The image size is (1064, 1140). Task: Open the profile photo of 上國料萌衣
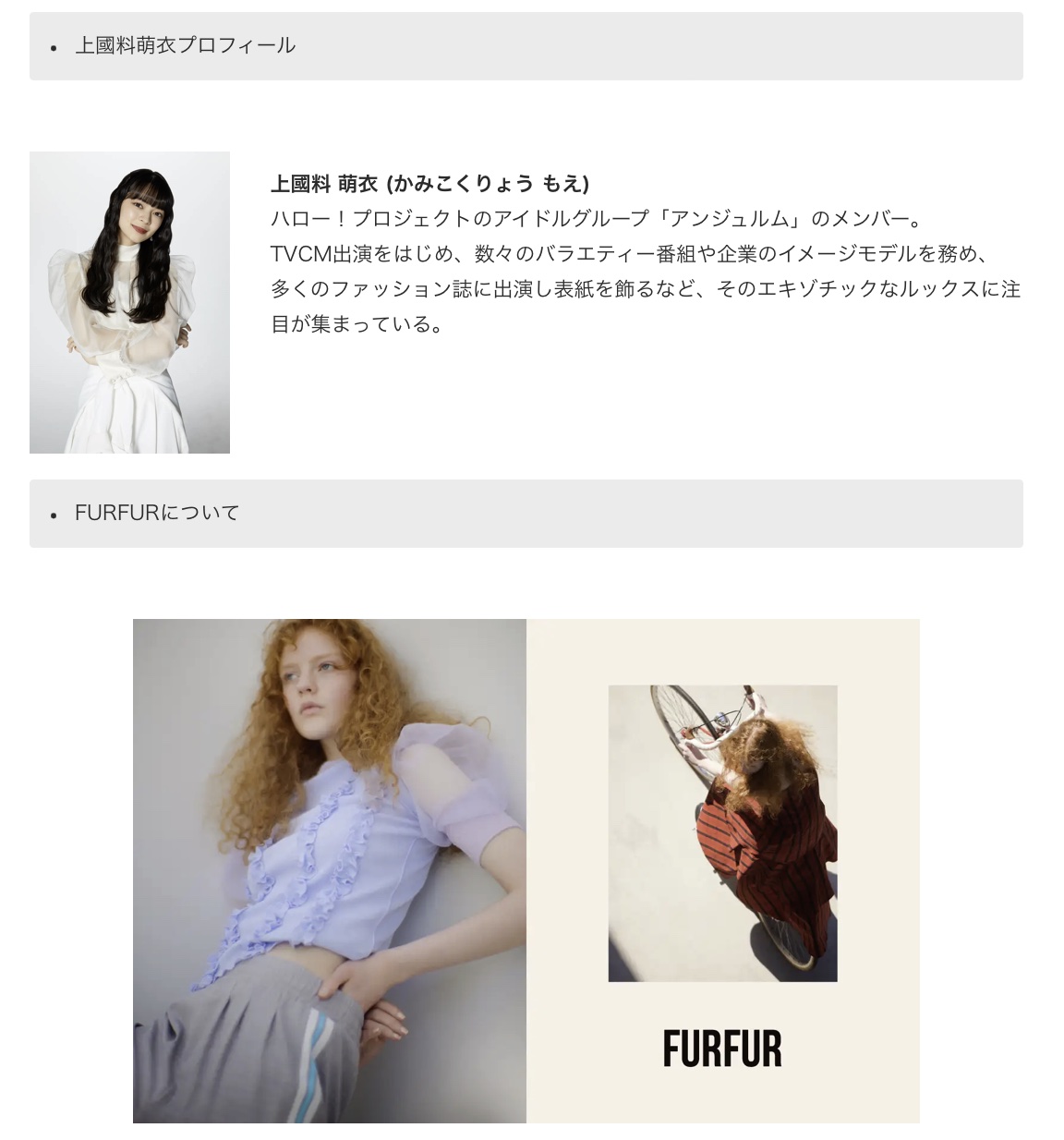click(x=129, y=302)
